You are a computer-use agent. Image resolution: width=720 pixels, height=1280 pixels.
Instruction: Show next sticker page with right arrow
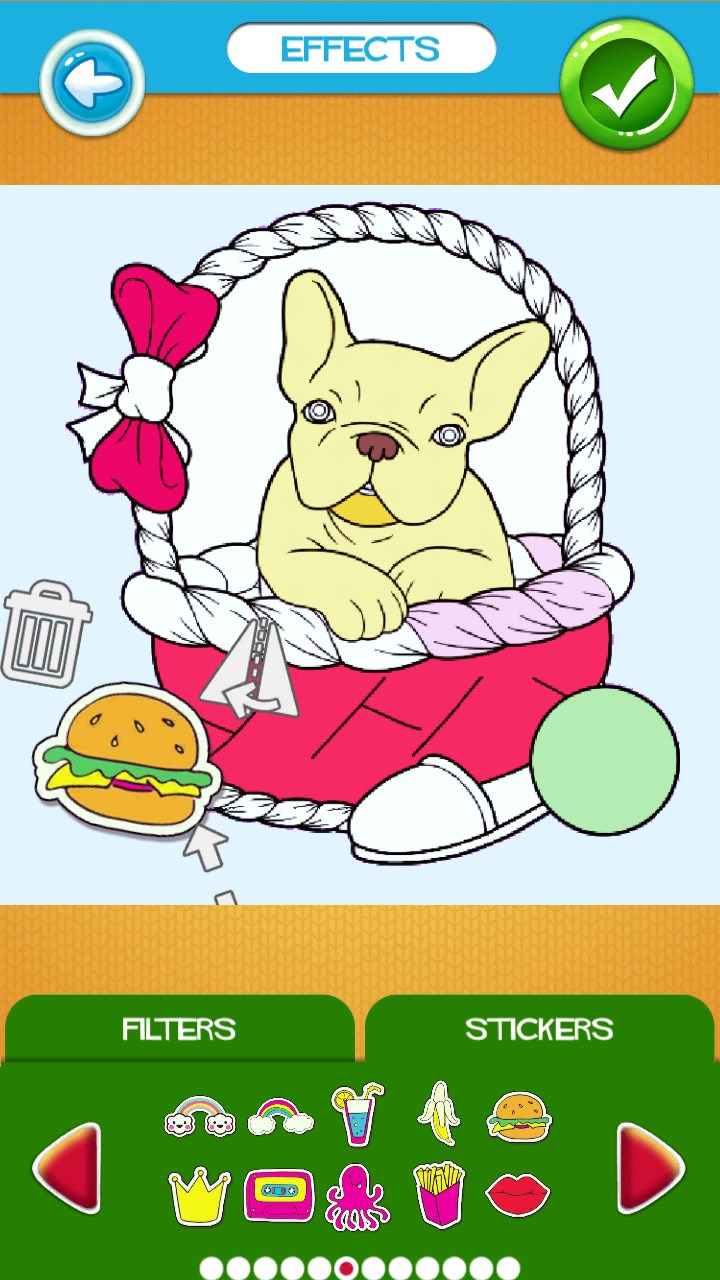(x=650, y=1168)
